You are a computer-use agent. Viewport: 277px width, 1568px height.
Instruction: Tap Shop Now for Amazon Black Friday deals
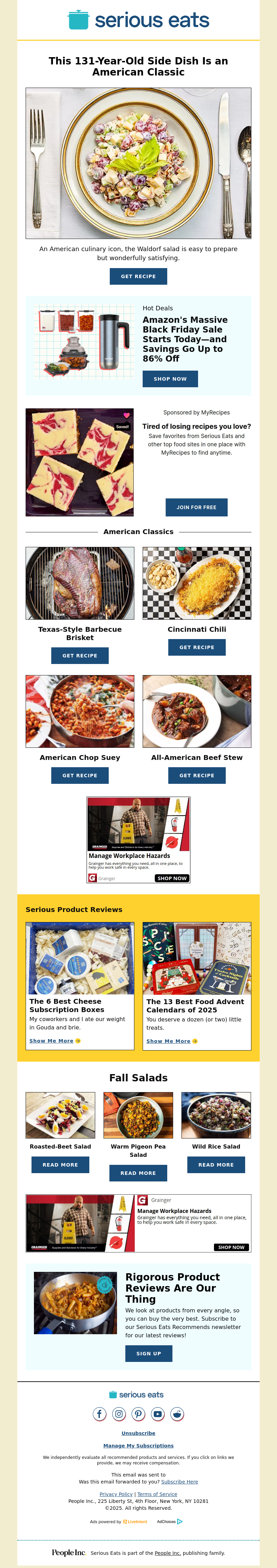(x=170, y=379)
